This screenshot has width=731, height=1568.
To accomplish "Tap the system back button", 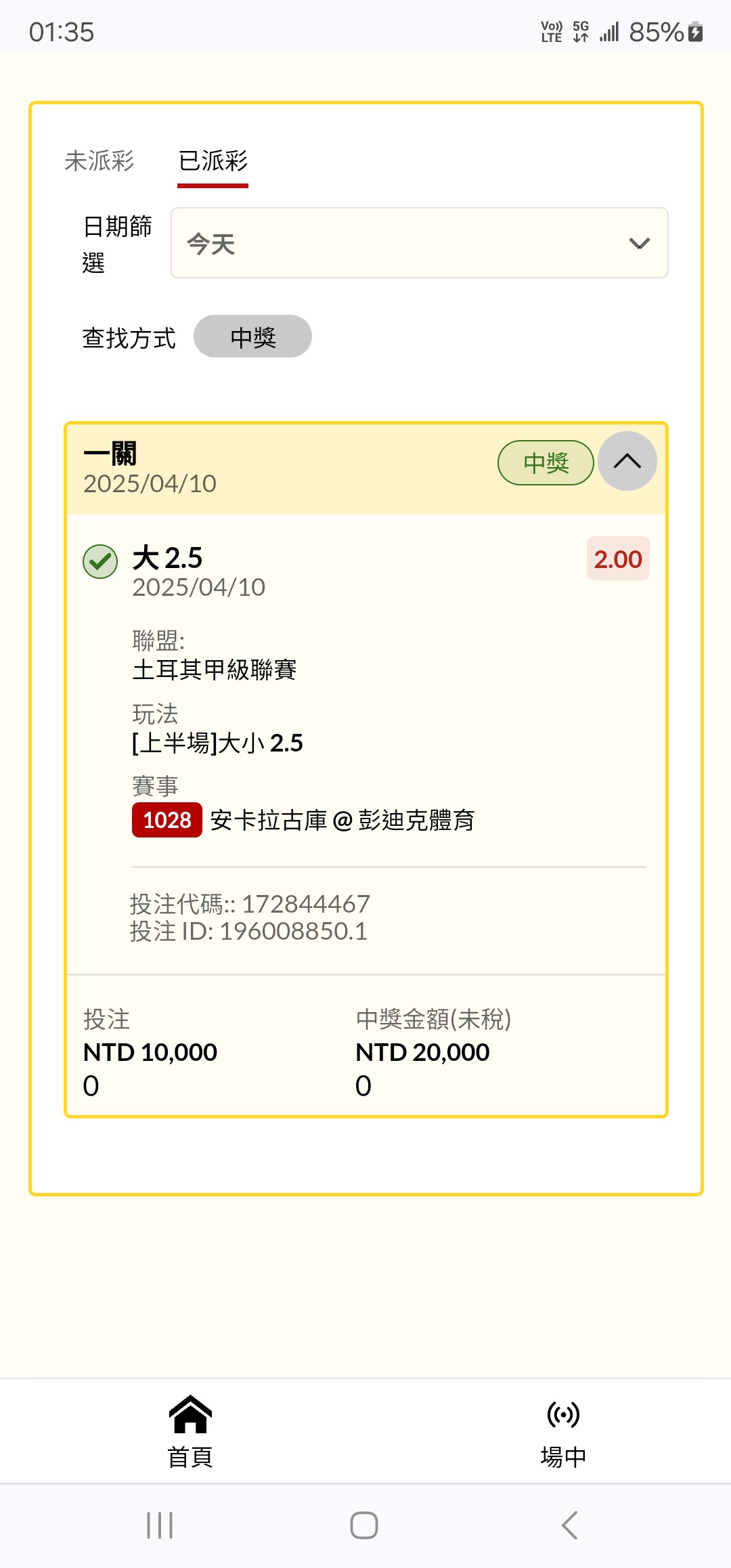I will point(570,1525).
